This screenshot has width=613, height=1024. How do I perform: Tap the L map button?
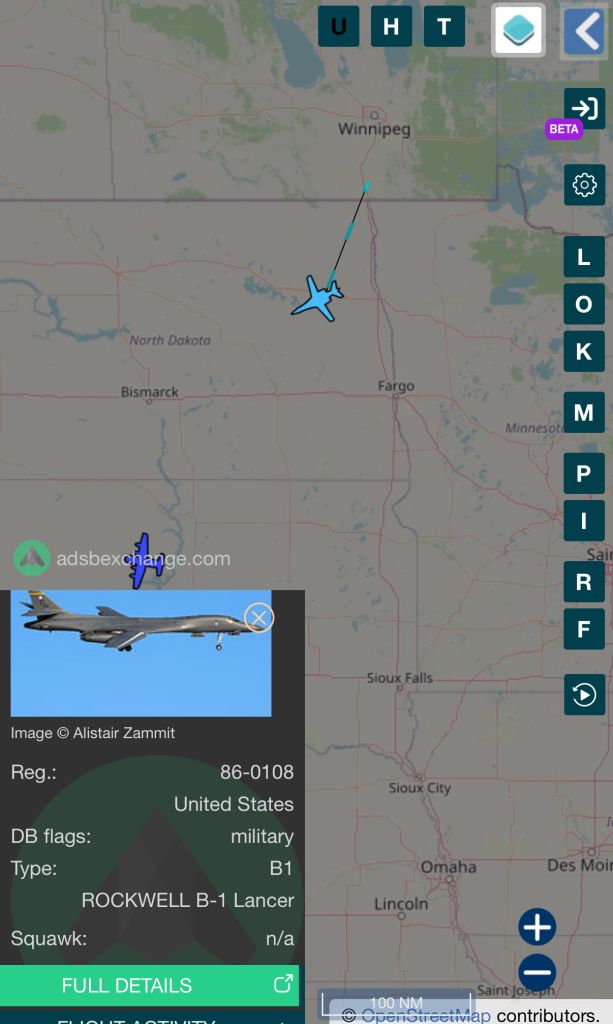[x=584, y=257]
